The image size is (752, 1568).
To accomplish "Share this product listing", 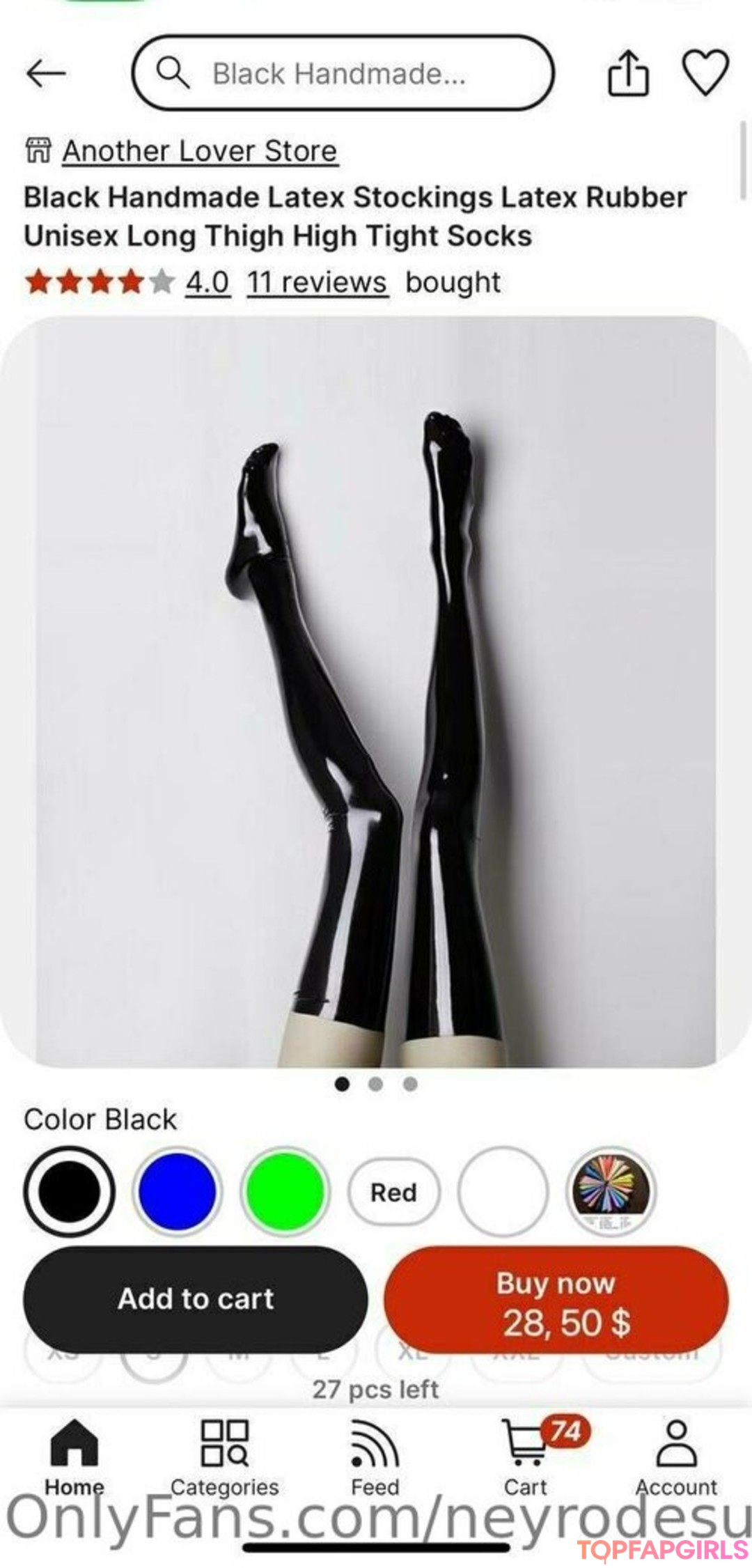I will pos(628,72).
